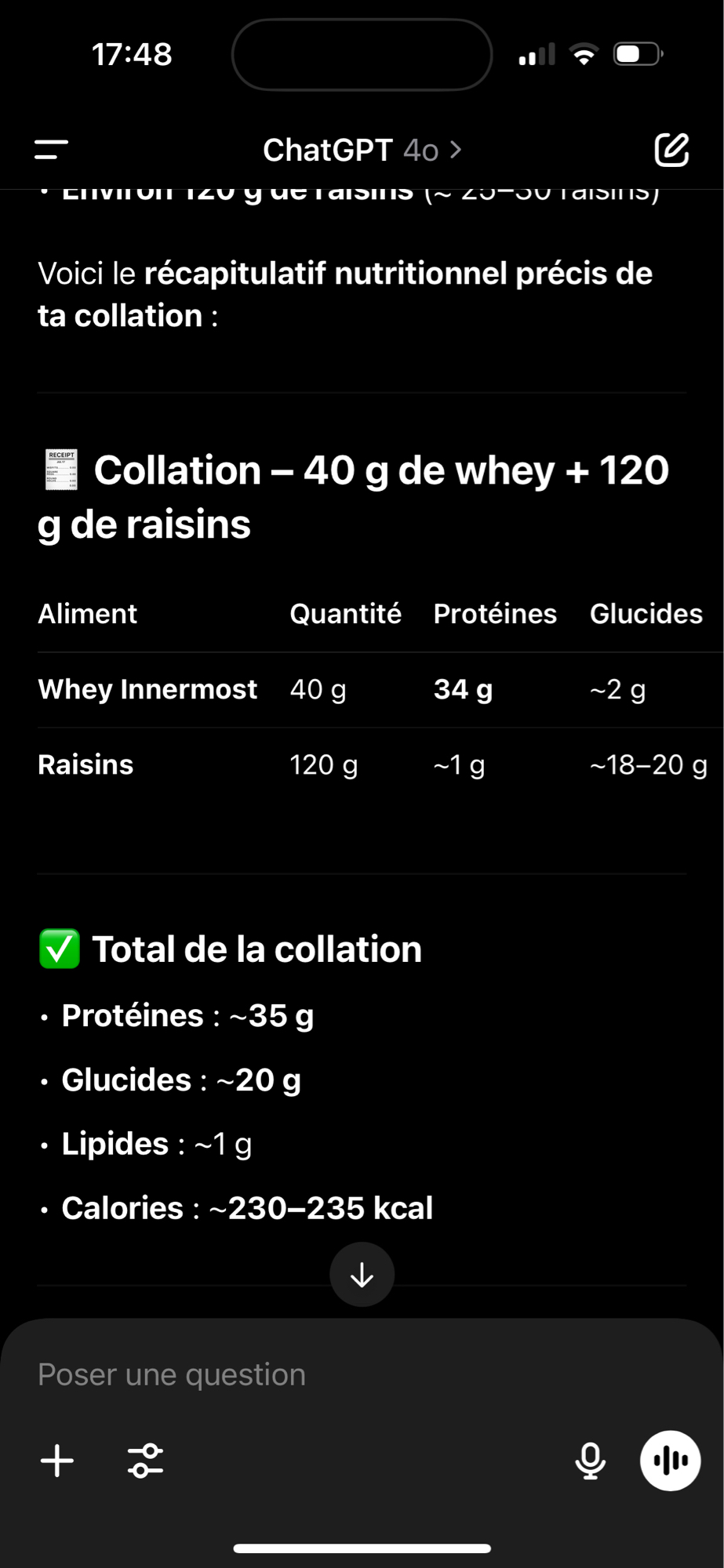Tap the dictation microphone icon
This screenshot has width=724, height=1568.
[x=589, y=1460]
